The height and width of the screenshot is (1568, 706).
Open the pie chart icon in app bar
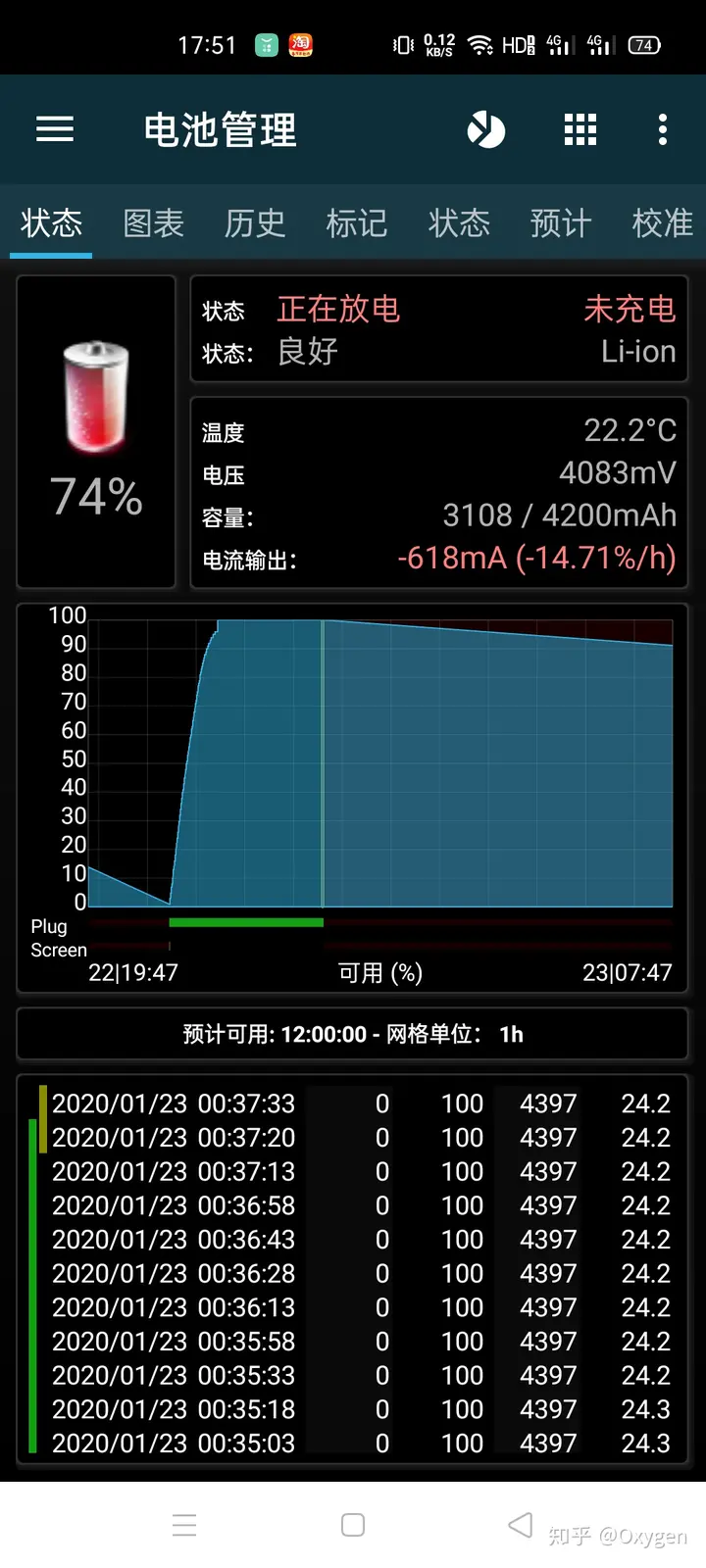[485, 129]
